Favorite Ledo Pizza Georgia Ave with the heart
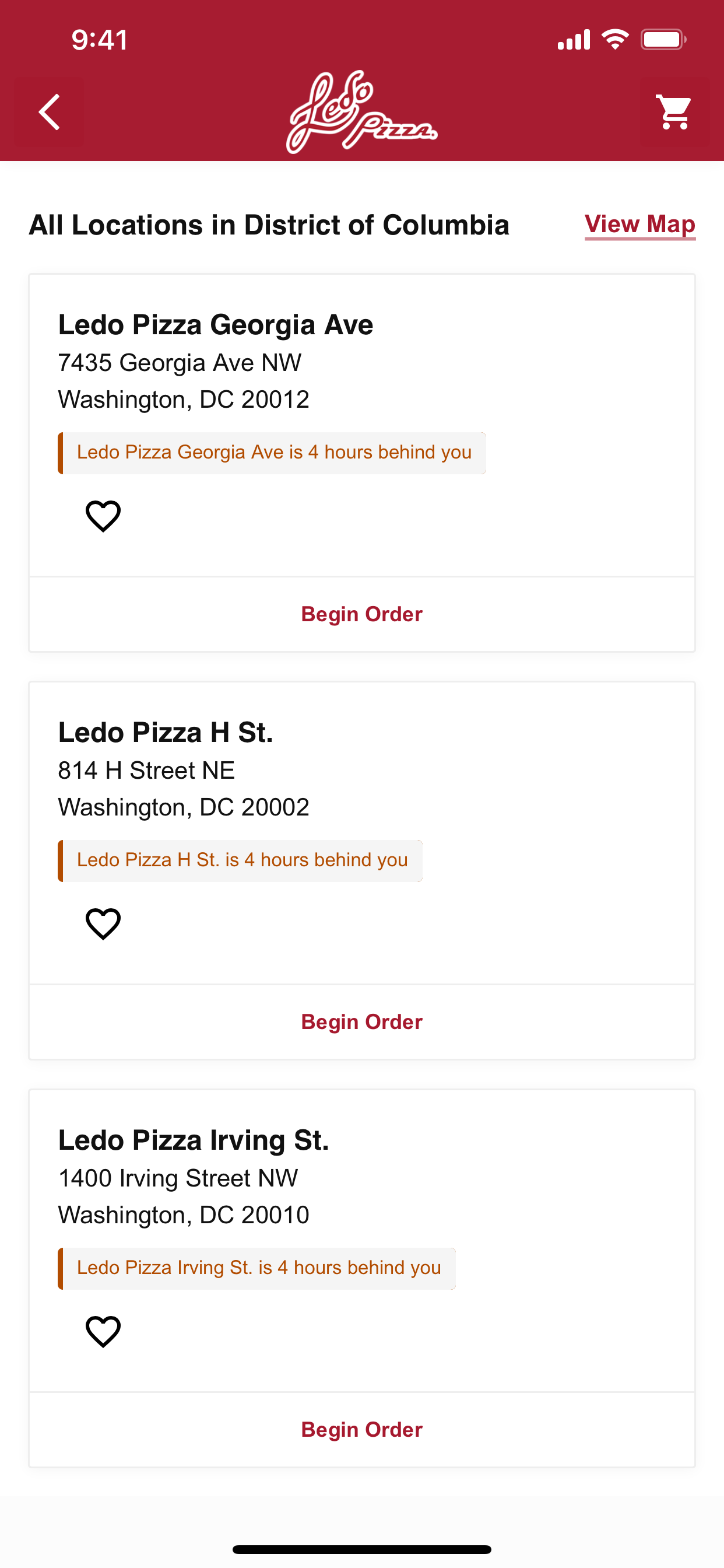This screenshot has height=1568, width=724. (103, 516)
